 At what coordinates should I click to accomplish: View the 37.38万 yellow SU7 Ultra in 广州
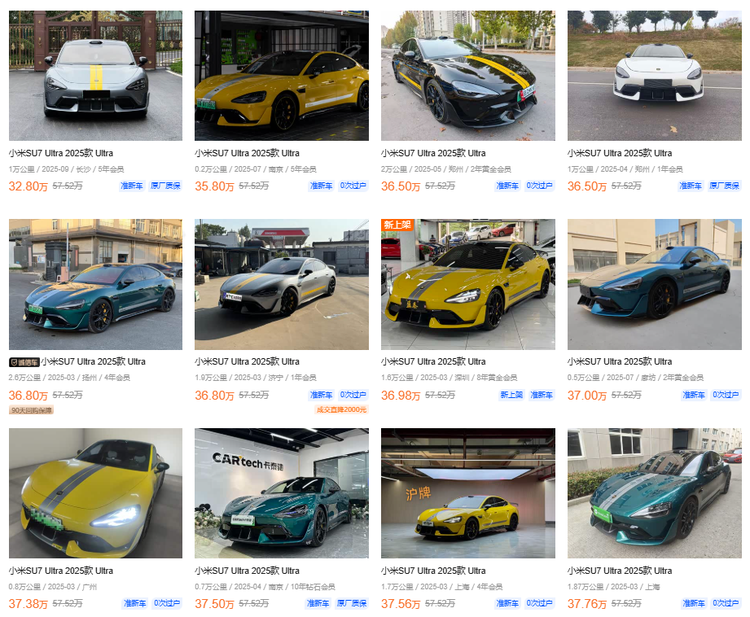tap(95, 493)
